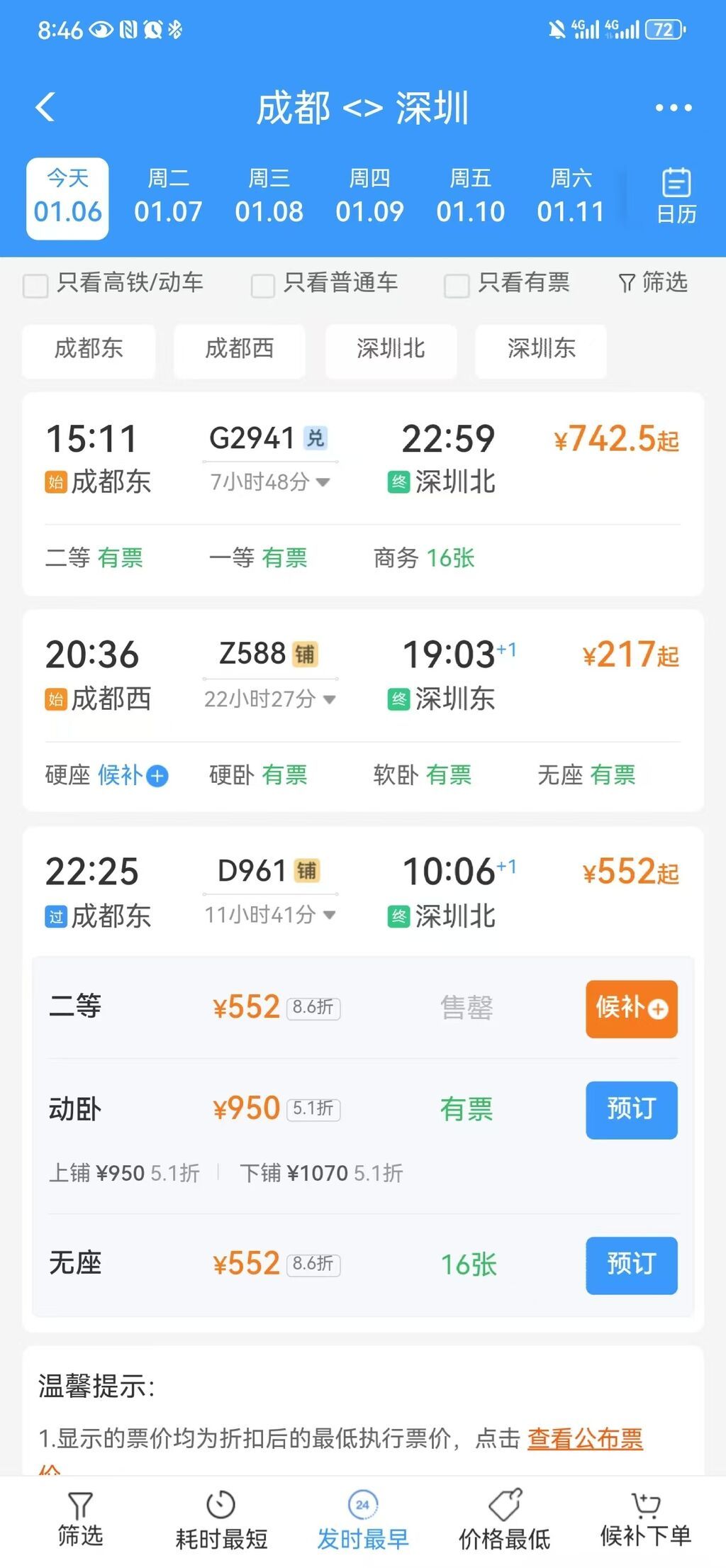The image size is (726, 1568).
Task: Open the 查看公布票价 link
Action: pos(585,1438)
